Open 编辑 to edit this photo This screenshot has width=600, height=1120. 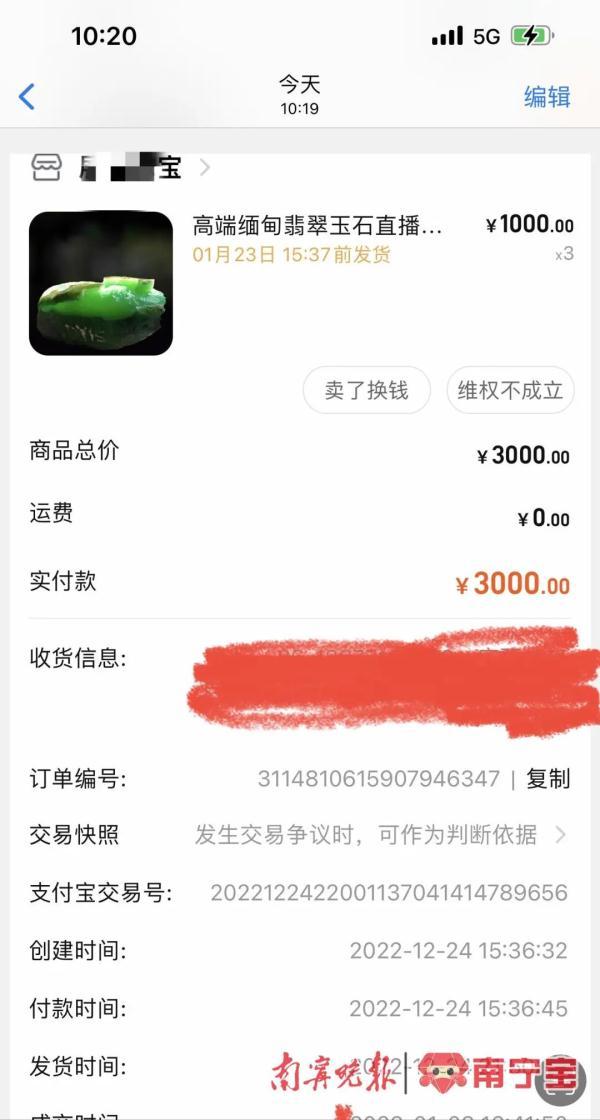[546, 96]
